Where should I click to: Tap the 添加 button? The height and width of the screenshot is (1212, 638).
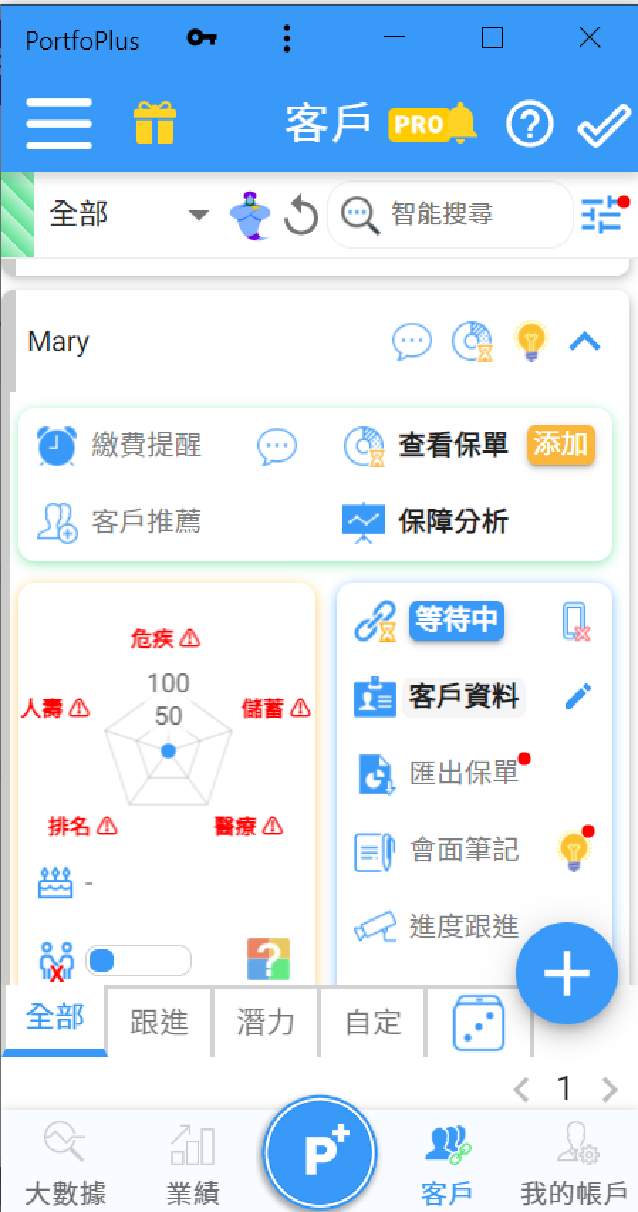(x=560, y=445)
